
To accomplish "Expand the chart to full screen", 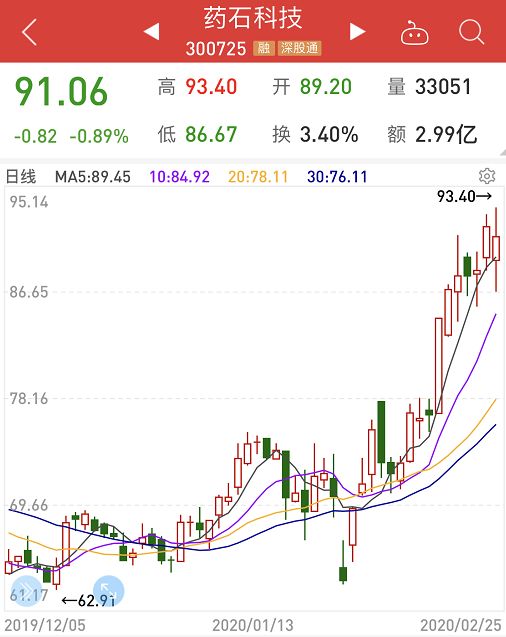I will coord(108,591).
